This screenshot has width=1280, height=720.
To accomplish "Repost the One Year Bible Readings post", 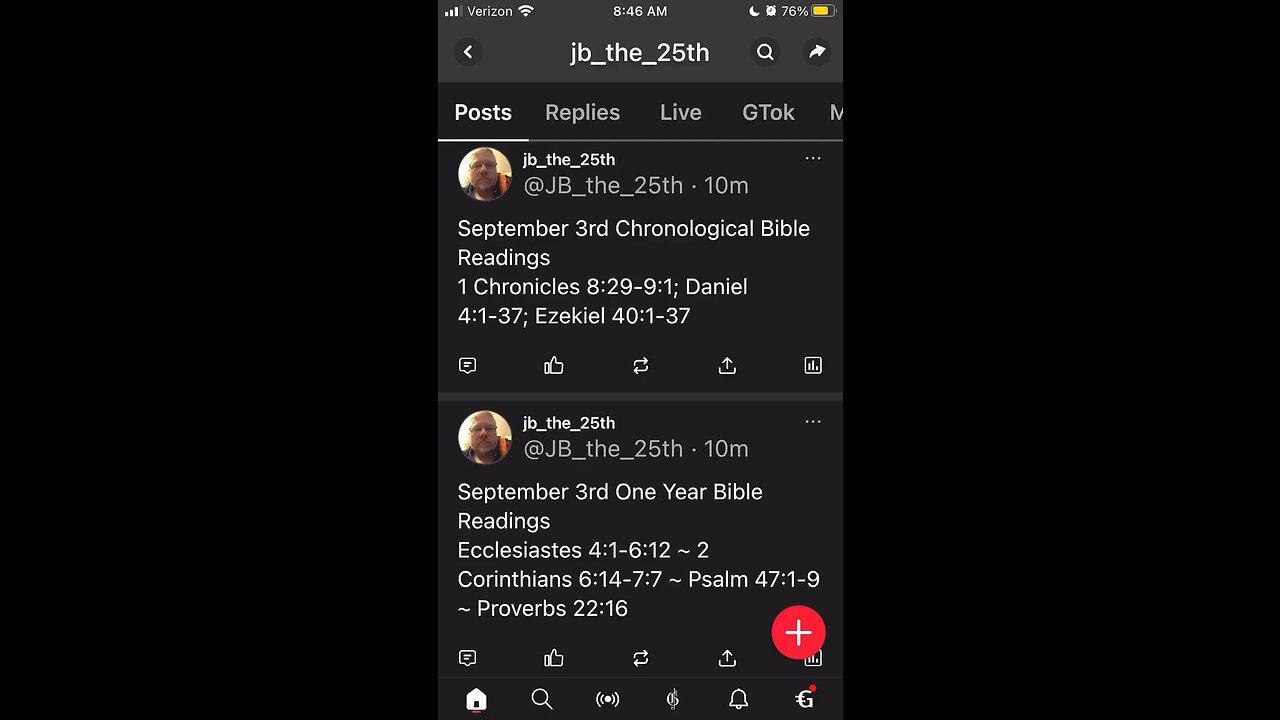I will [x=641, y=658].
